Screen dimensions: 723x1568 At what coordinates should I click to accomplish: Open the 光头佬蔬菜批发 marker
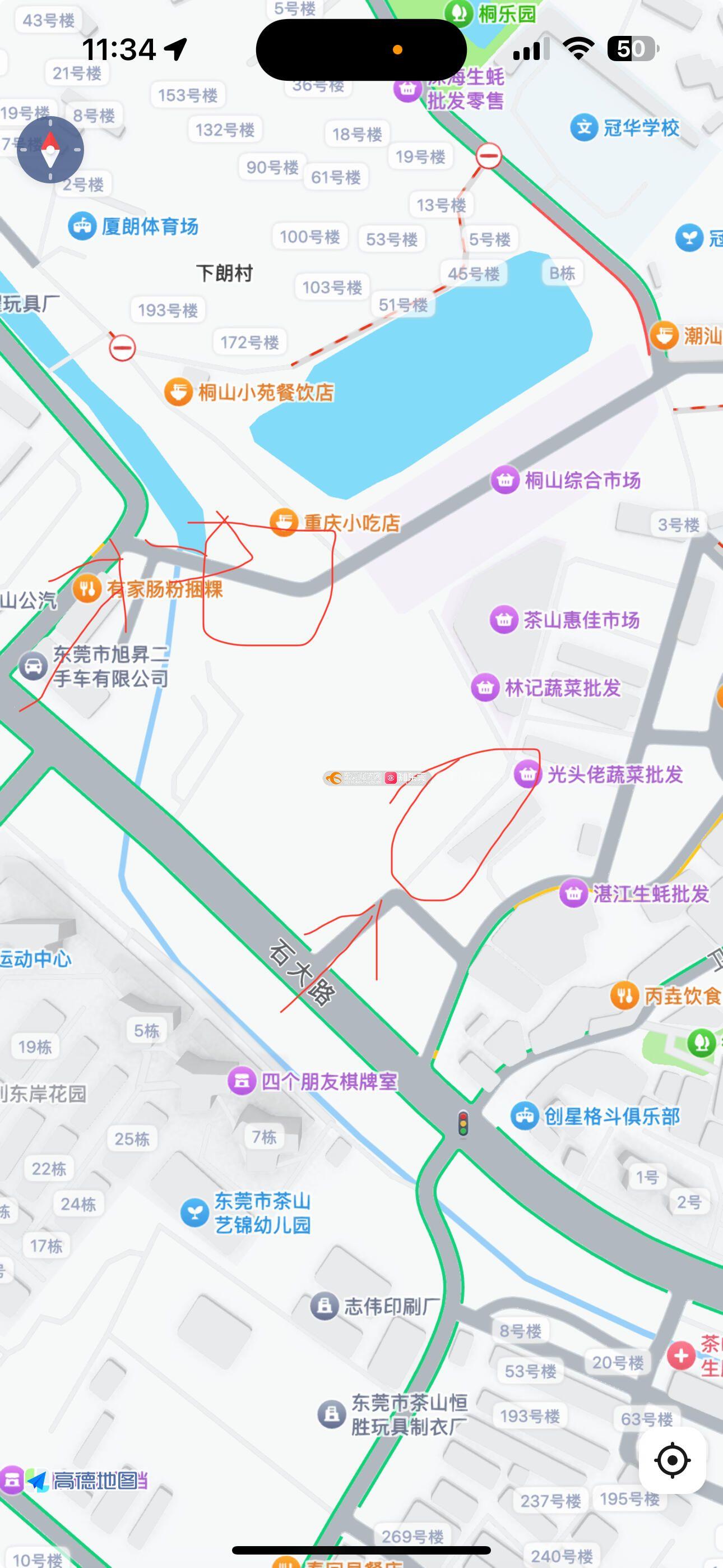tap(527, 774)
